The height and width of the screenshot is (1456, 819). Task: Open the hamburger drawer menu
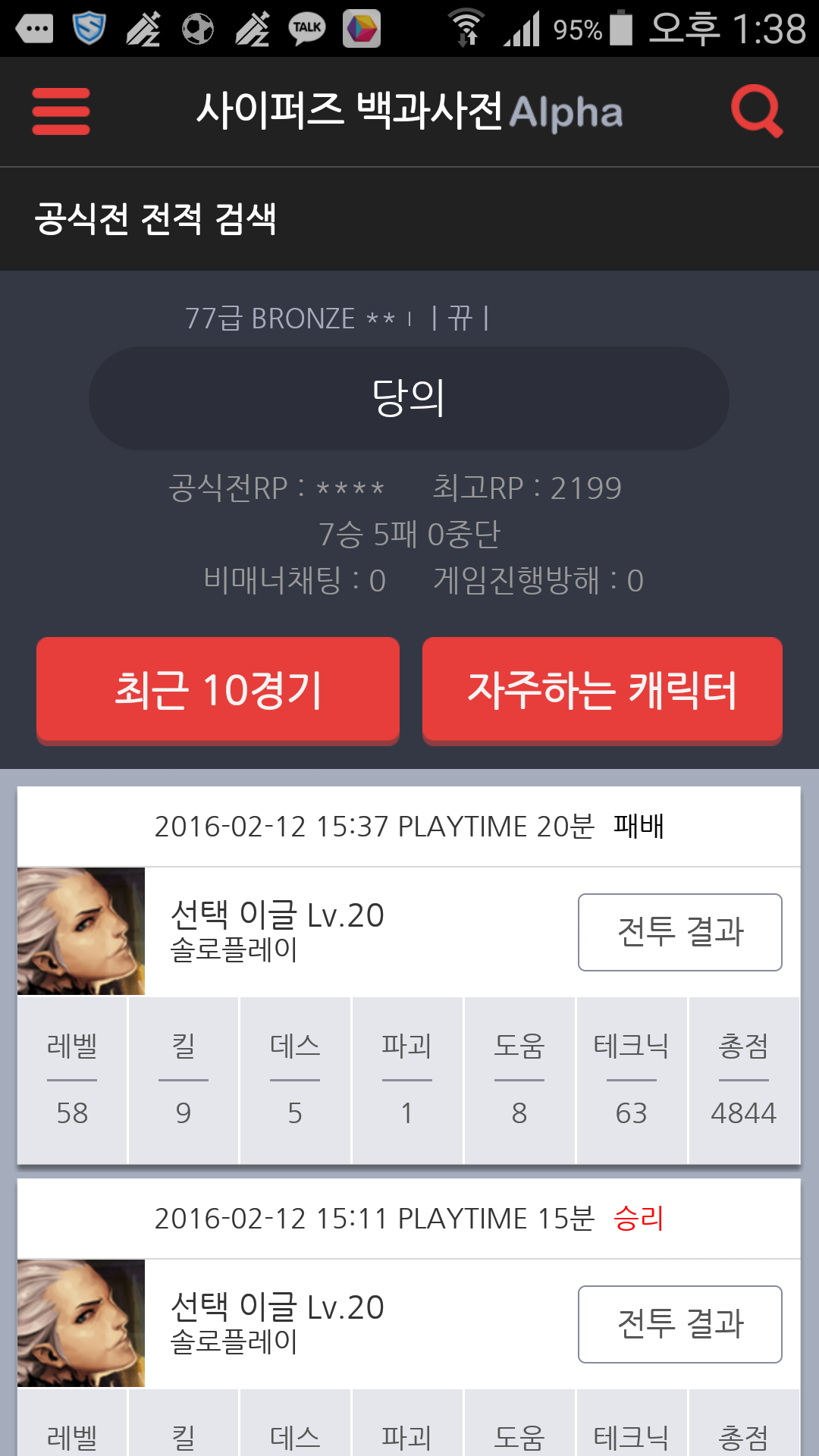pos(61,111)
